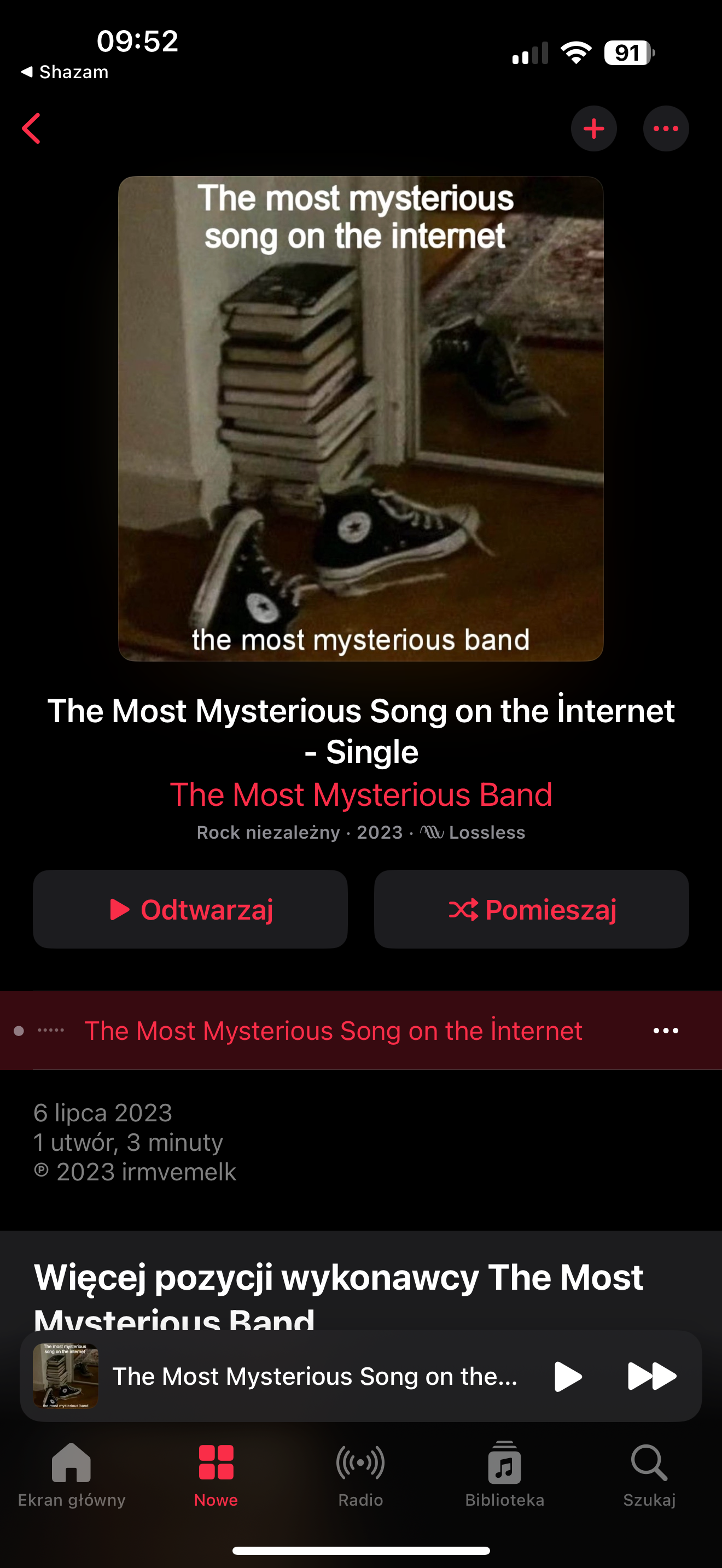Open The Most Mysterious Band artist page
Image resolution: width=722 pixels, height=1568 pixels.
pos(361,794)
